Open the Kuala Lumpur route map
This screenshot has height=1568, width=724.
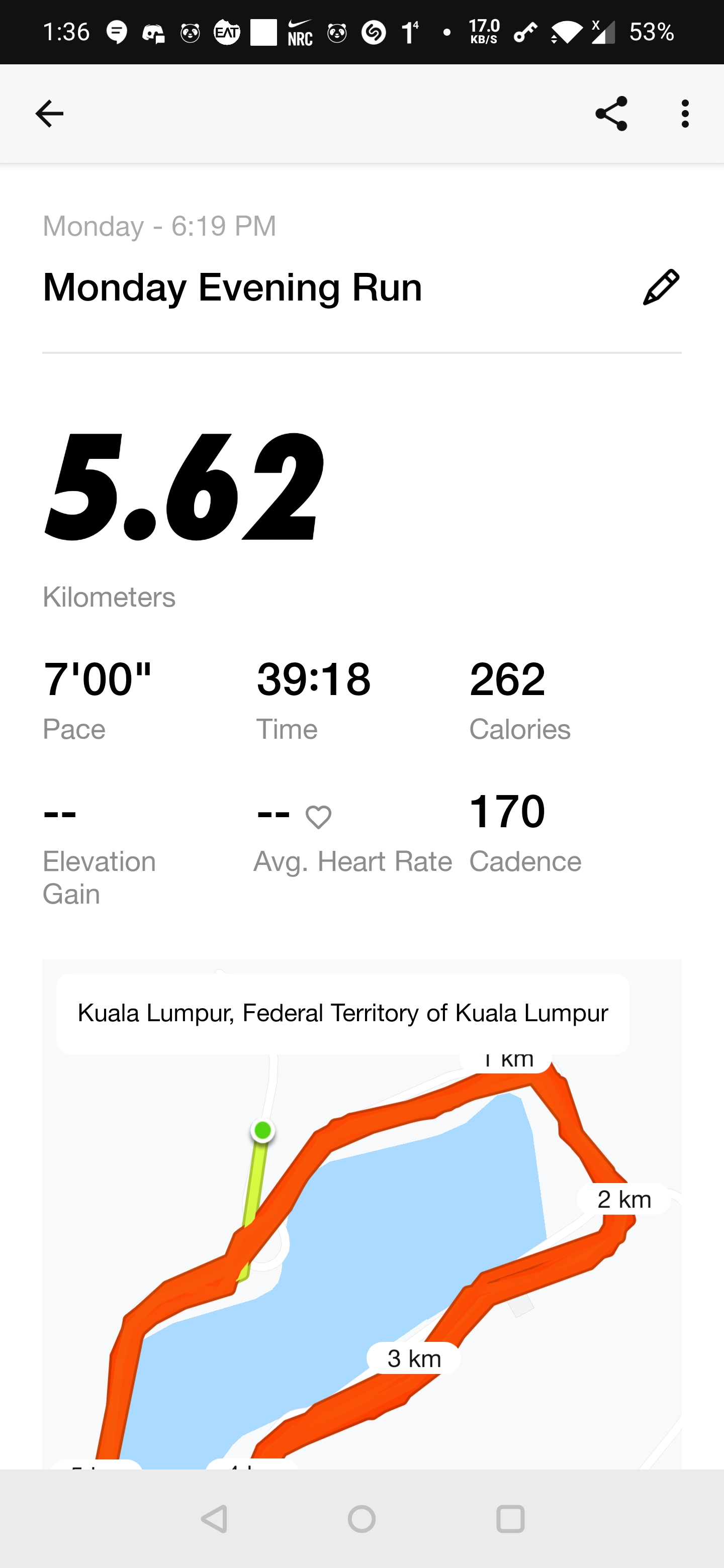point(361,1214)
